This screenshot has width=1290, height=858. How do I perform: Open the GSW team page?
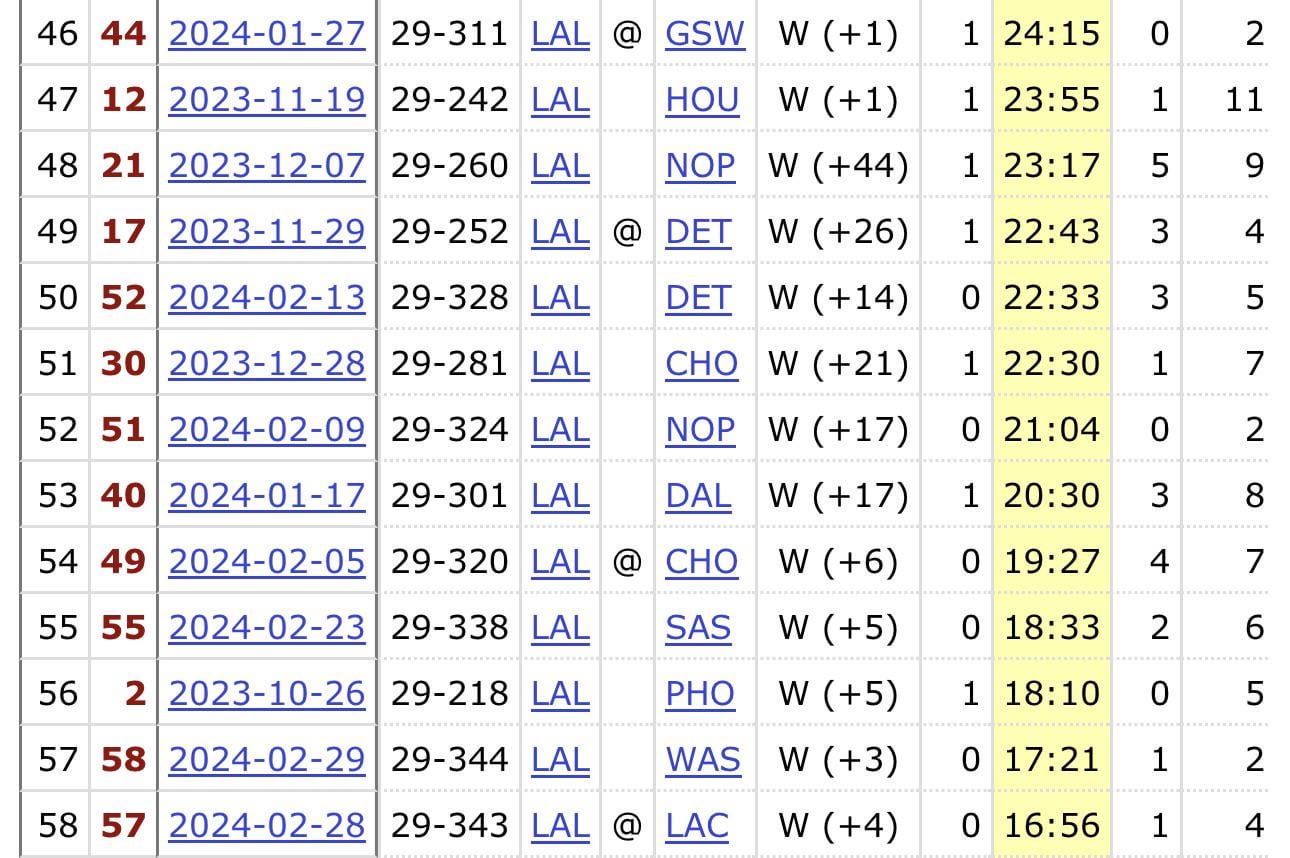point(705,35)
